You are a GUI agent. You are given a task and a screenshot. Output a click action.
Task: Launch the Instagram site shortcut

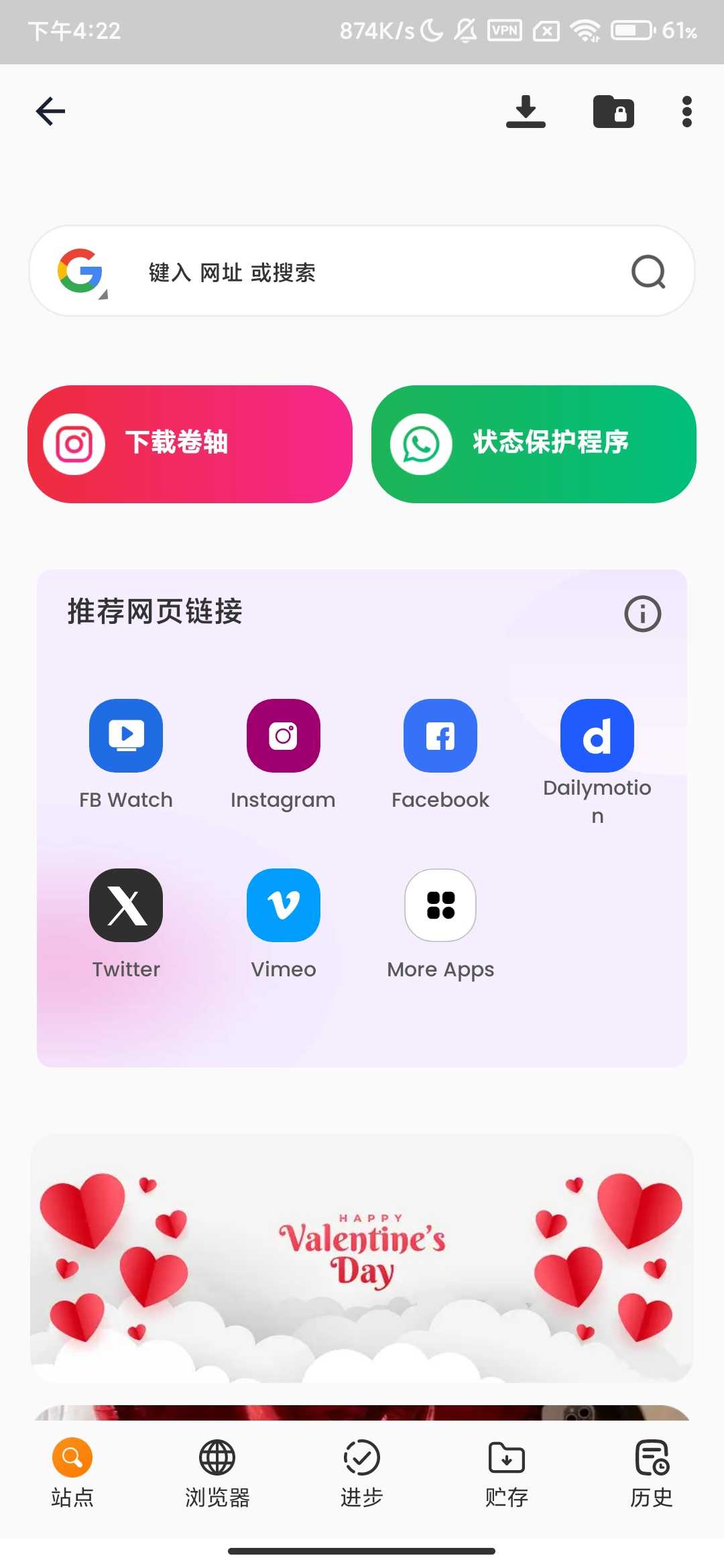pyautogui.click(x=283, y=736)
